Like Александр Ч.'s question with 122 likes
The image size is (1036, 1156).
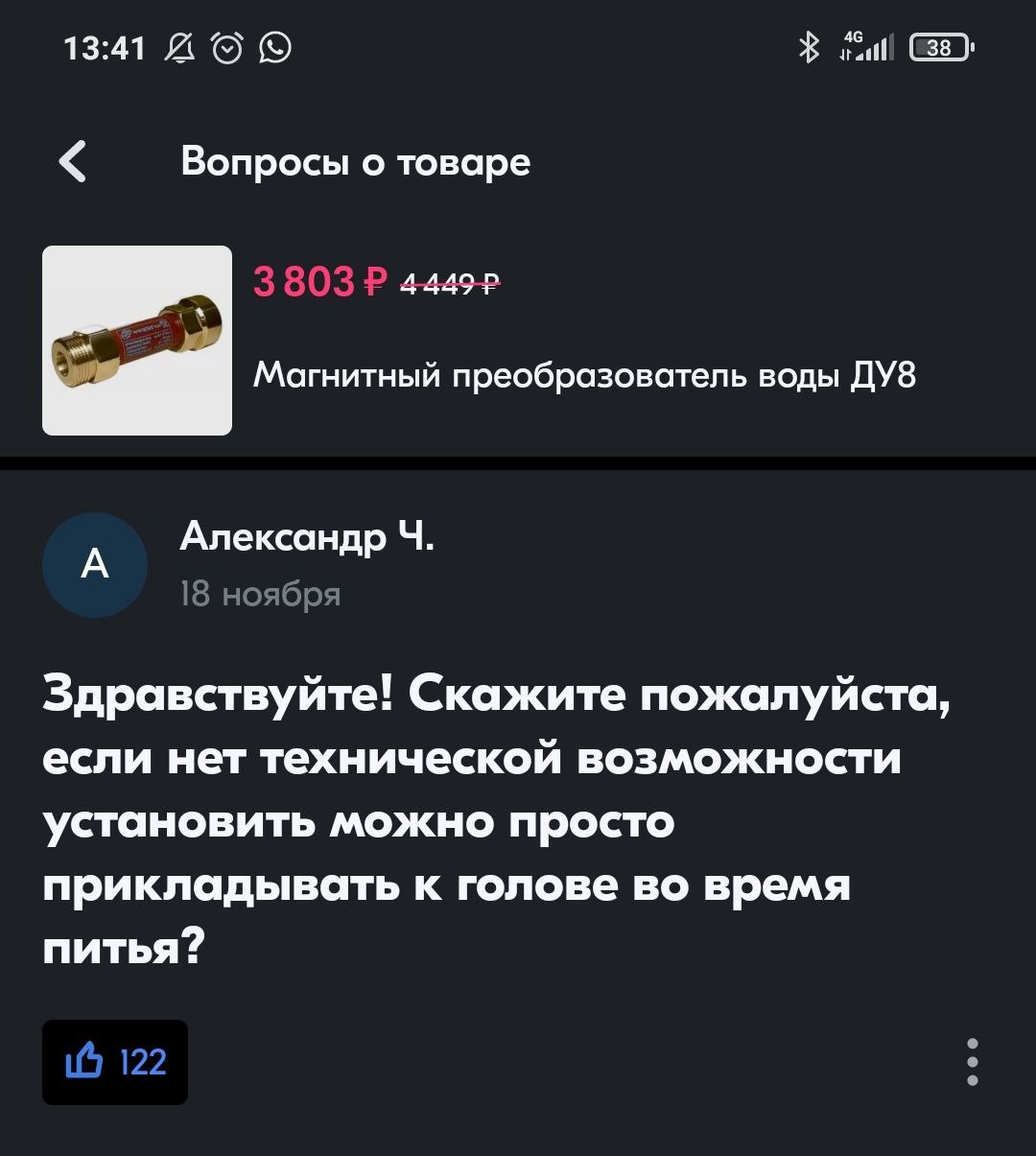tap(115, 1062)
